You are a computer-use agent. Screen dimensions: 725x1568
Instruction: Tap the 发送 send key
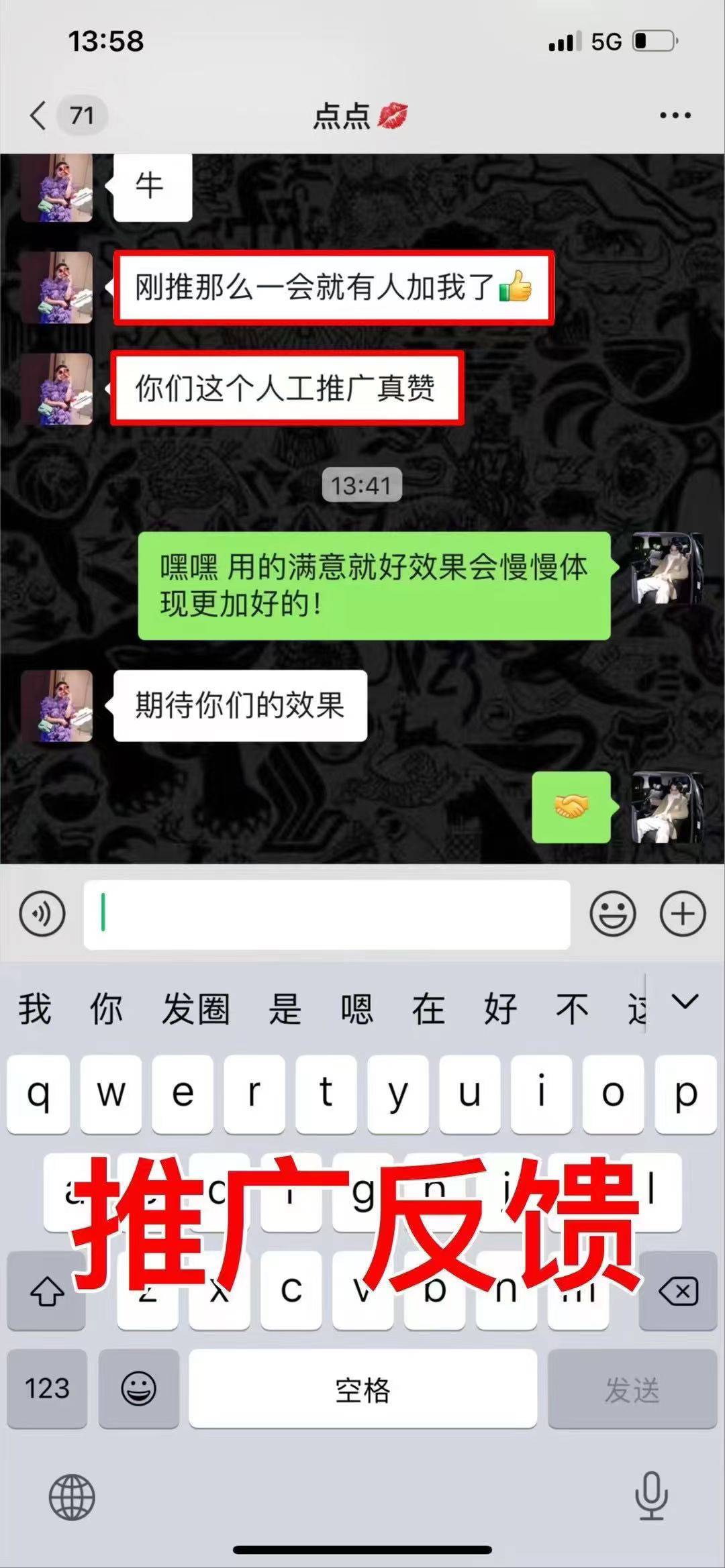point(632,1388)
